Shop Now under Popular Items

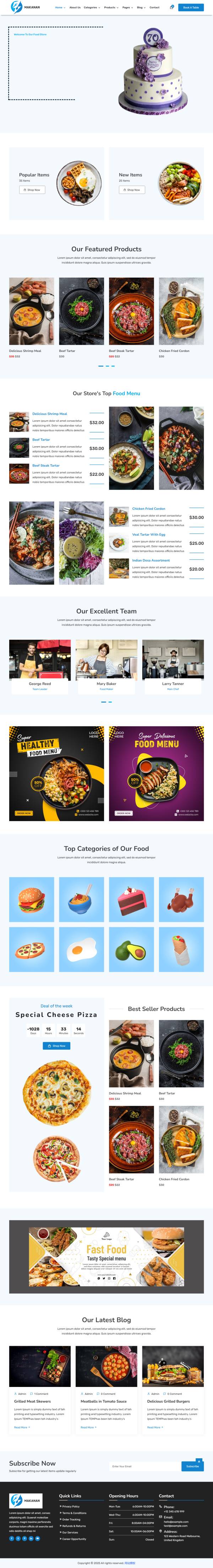(32, 190)
